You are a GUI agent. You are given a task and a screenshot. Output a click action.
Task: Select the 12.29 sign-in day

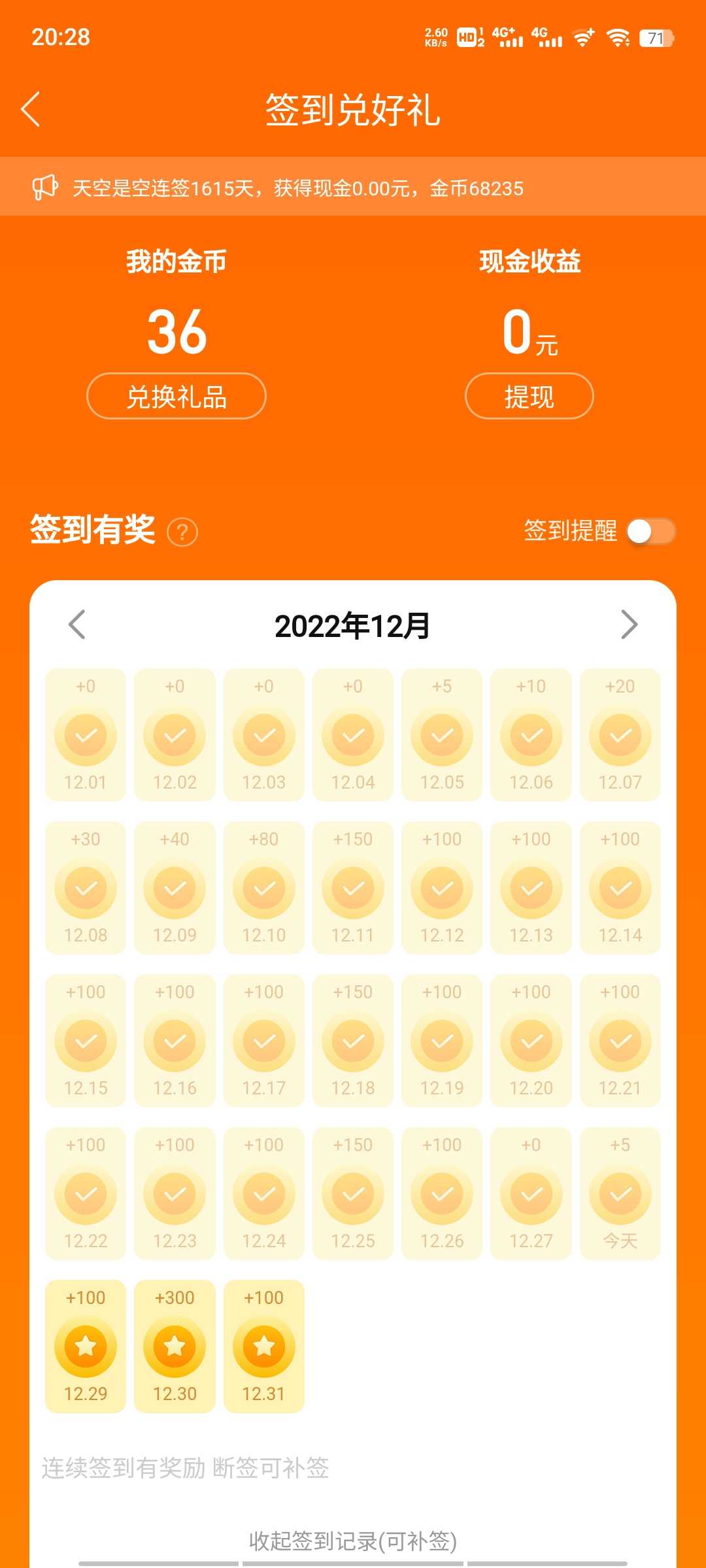pyautogui.click(x=86, y=1347)
